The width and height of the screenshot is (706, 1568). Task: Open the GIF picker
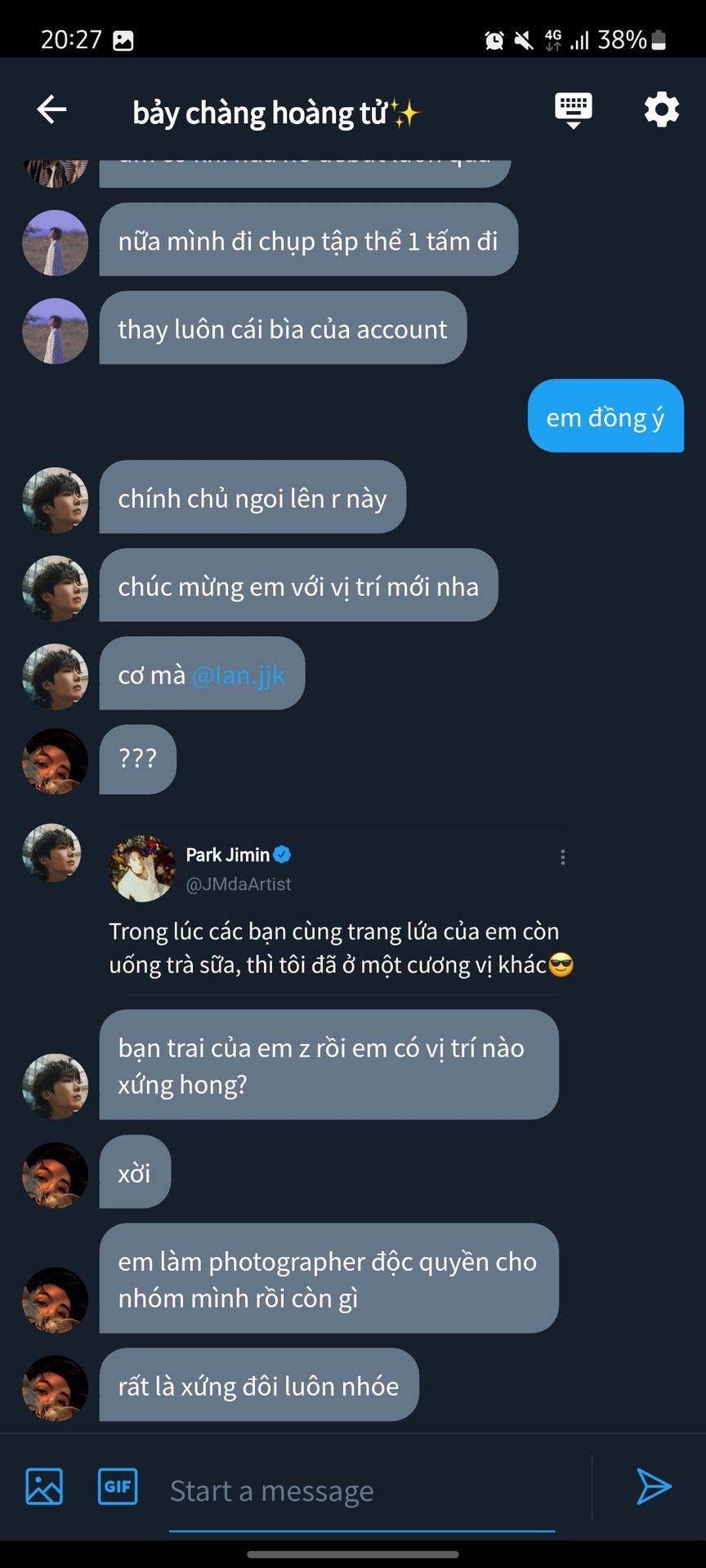(x=118, y=1486)
